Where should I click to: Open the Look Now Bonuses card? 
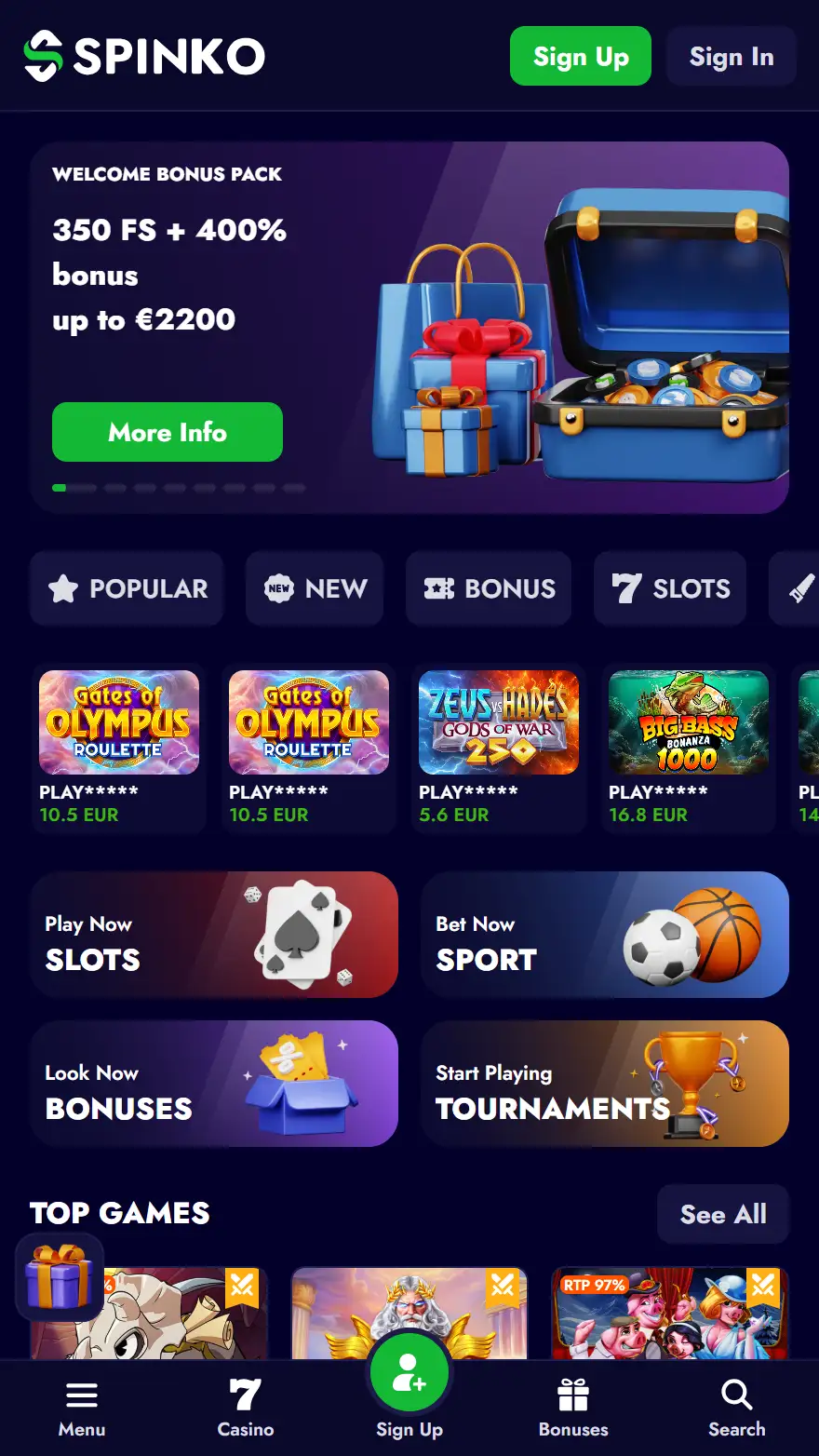(x=214, y=1084)
